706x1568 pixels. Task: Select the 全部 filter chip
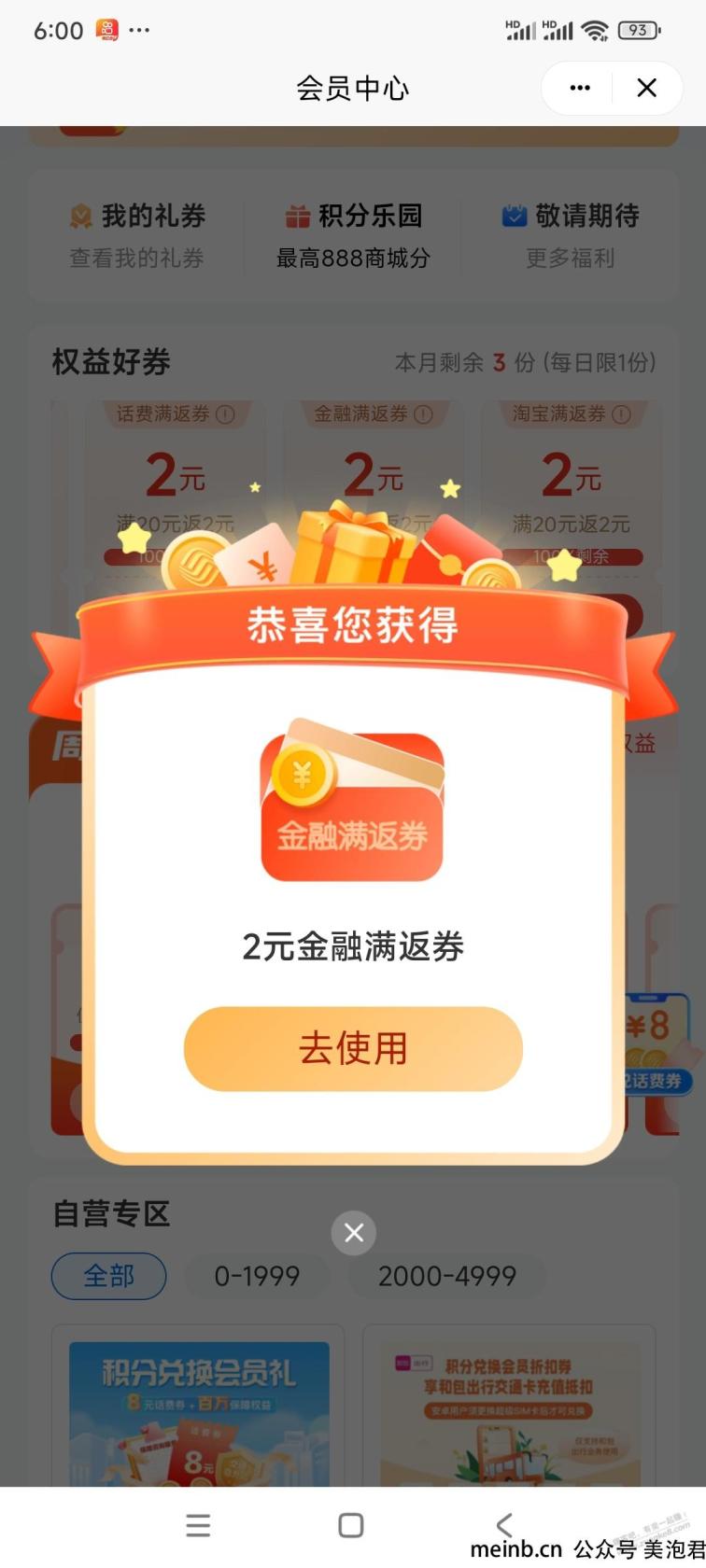pos(108,1276)
